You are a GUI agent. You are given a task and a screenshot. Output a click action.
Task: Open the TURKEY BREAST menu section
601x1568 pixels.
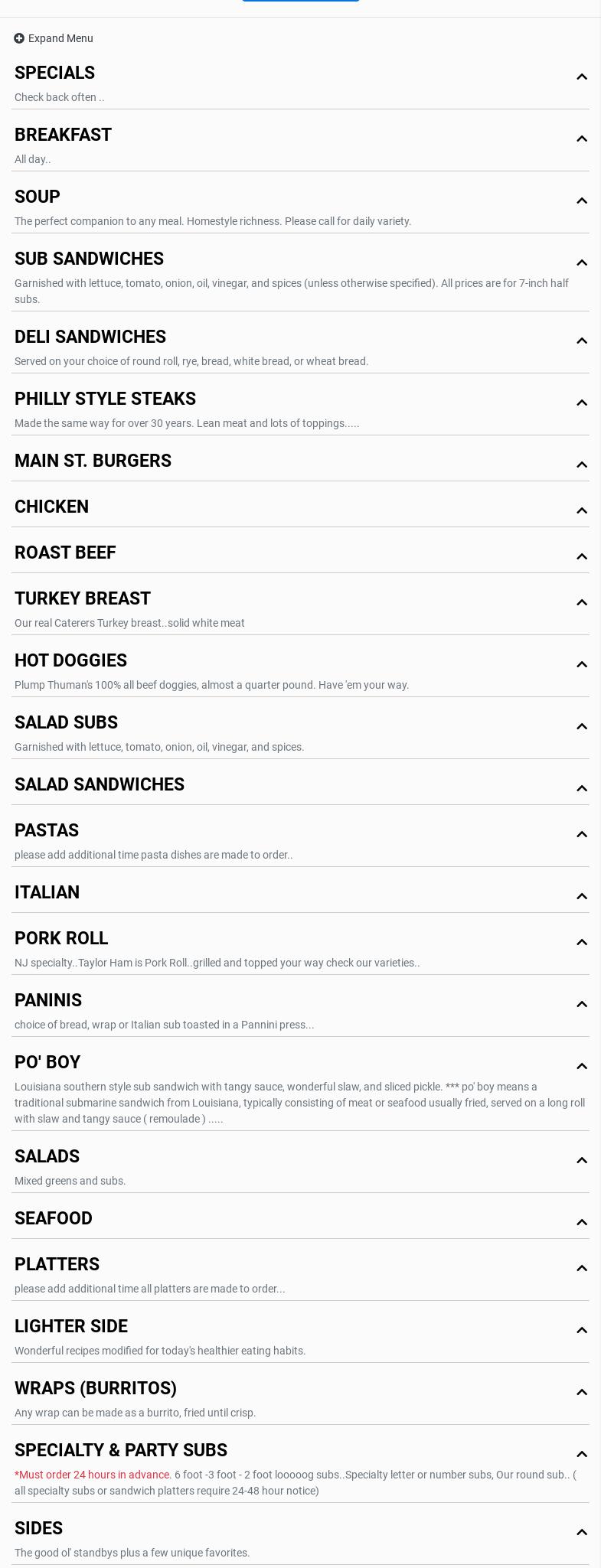[x=83, y=598]
